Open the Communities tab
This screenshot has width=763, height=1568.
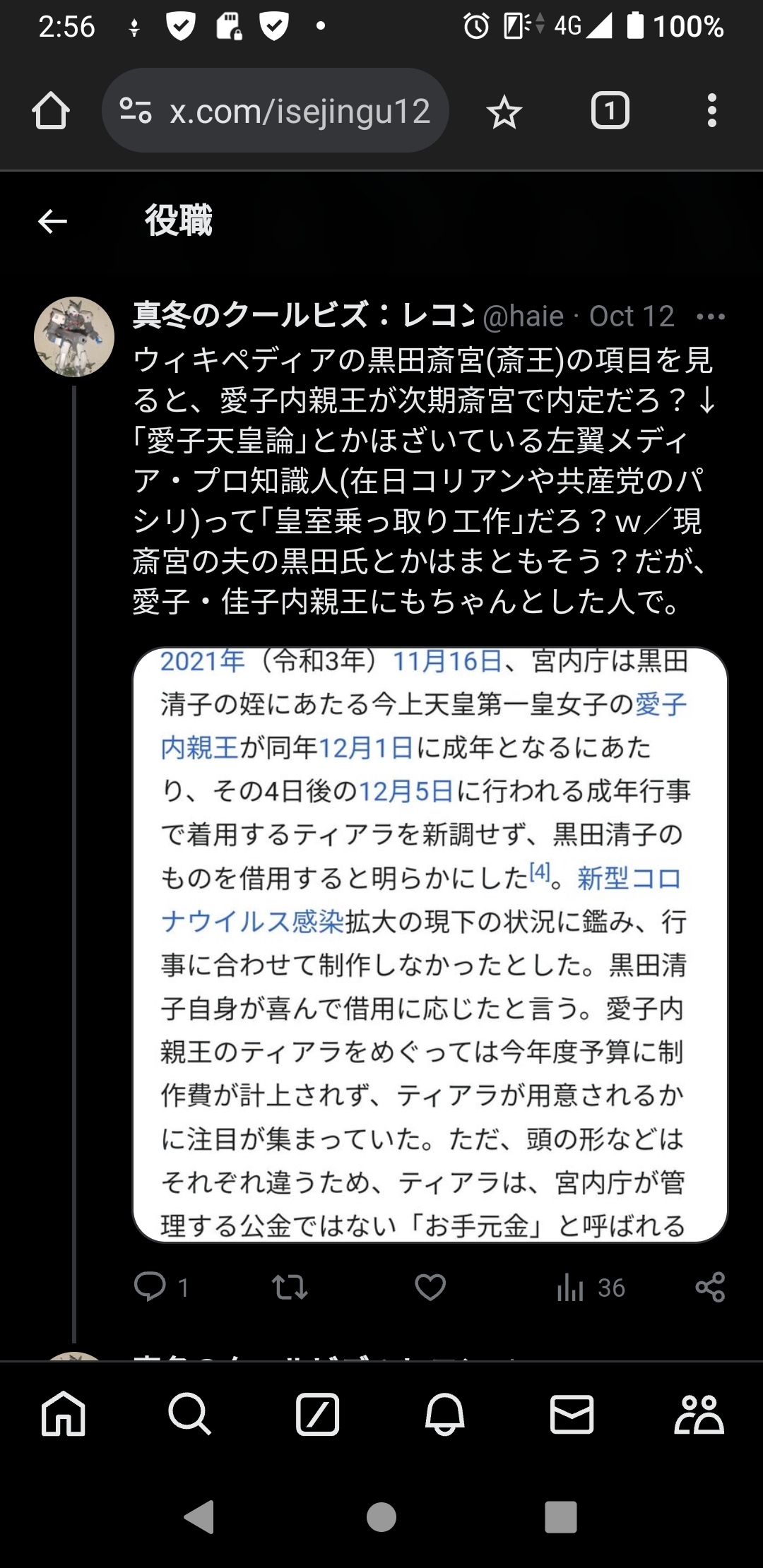pos(699,1415)
